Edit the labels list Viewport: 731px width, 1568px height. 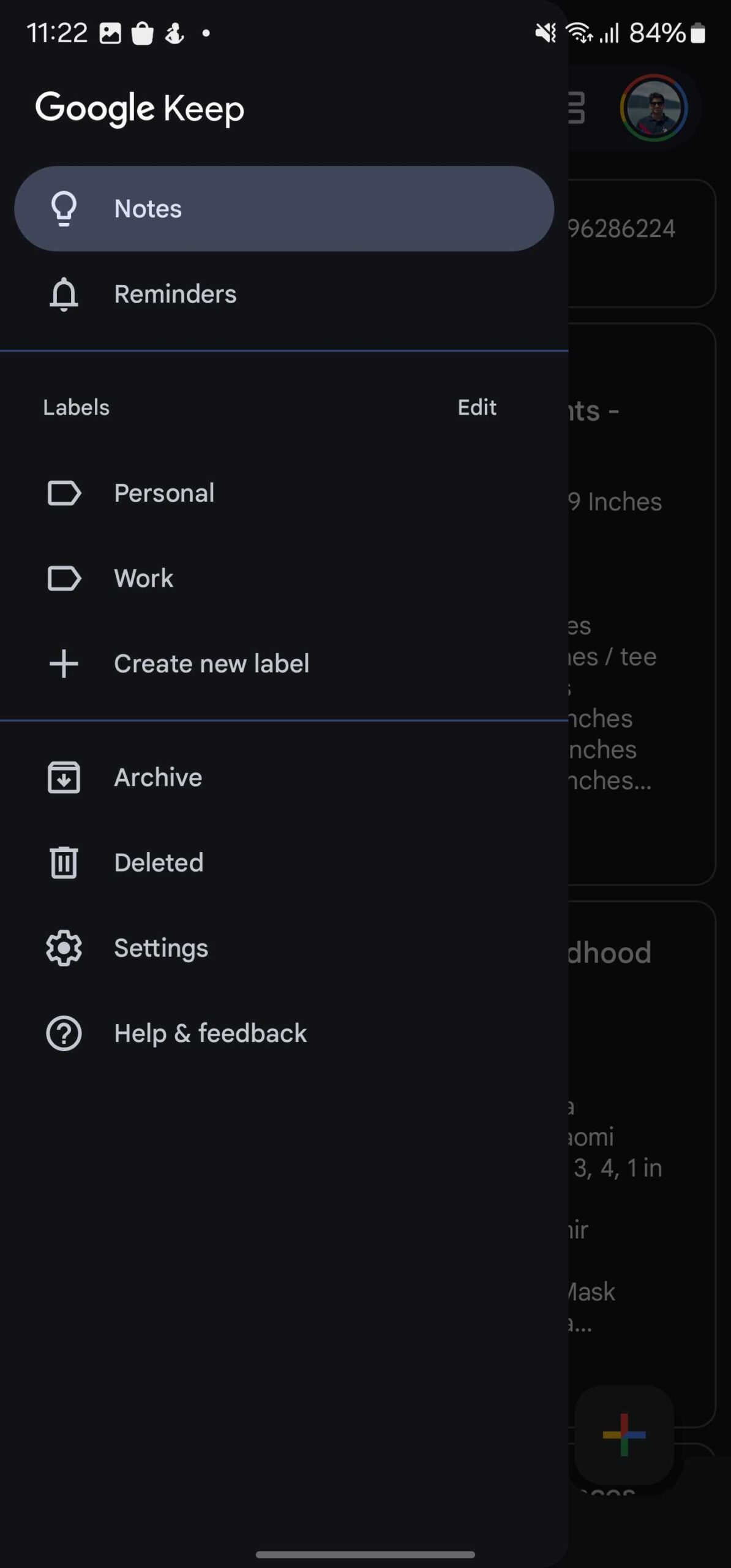(477, 407)
